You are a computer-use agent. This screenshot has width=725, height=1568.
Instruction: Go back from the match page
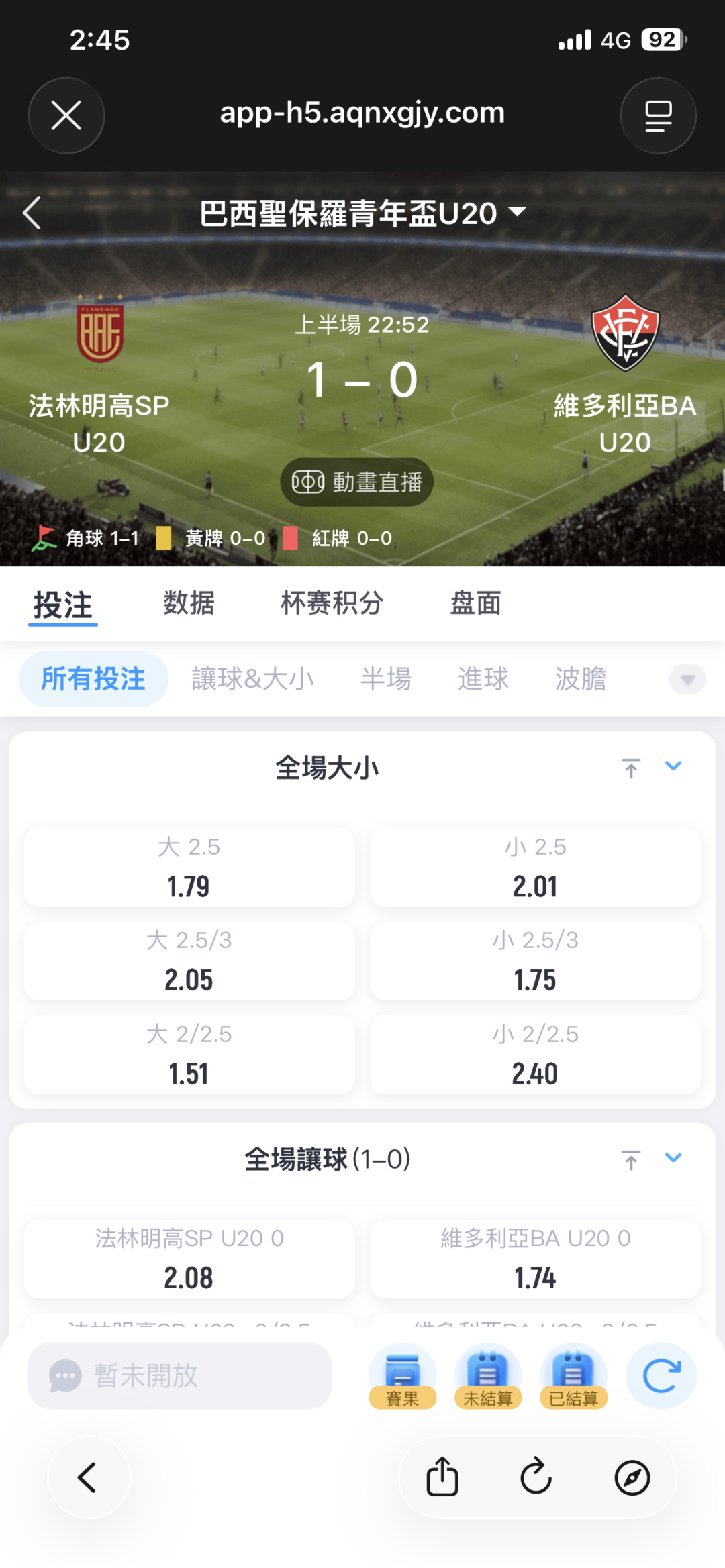[x=32, y=213]
